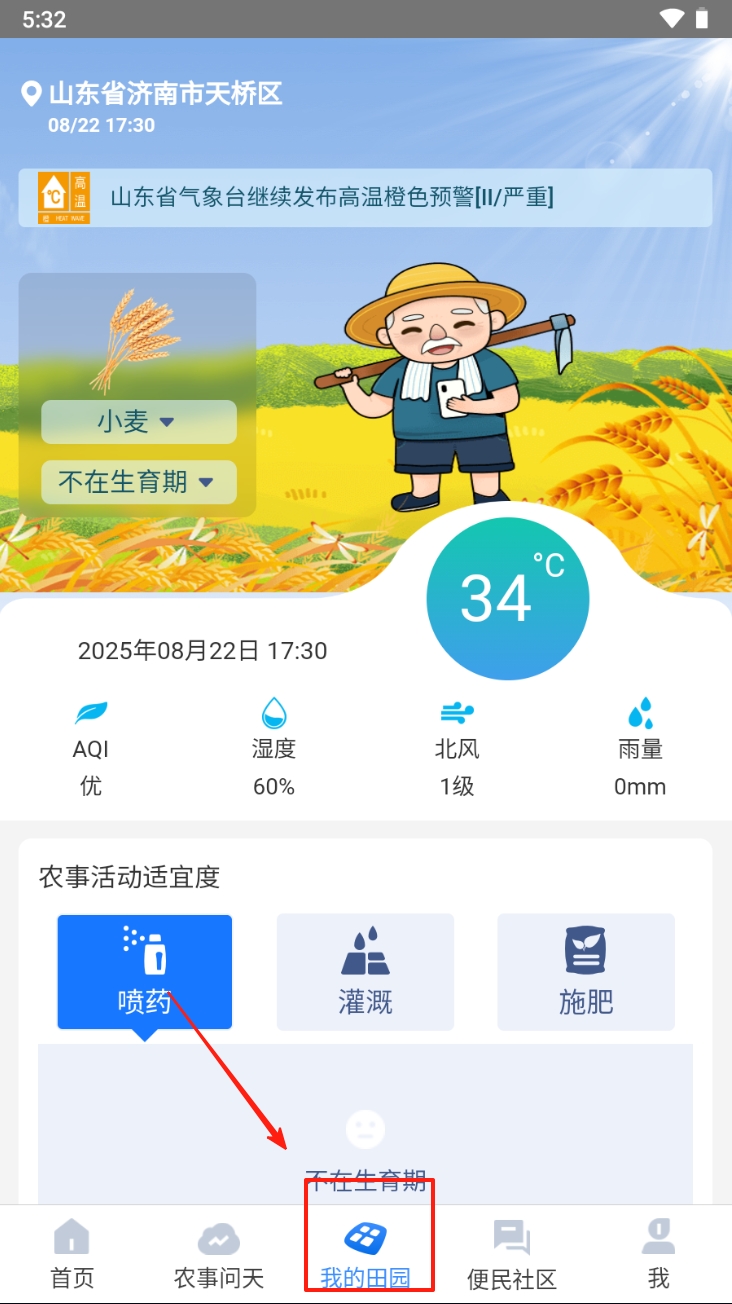Go to the 首页 tab
This screenshot has width=732, height=1304.
pos(72,1254)
